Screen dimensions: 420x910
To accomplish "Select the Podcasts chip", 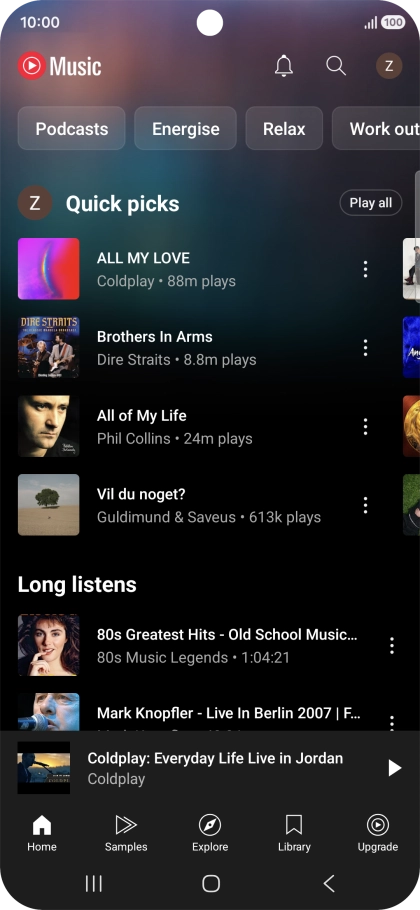I will (x=72, y=128).
